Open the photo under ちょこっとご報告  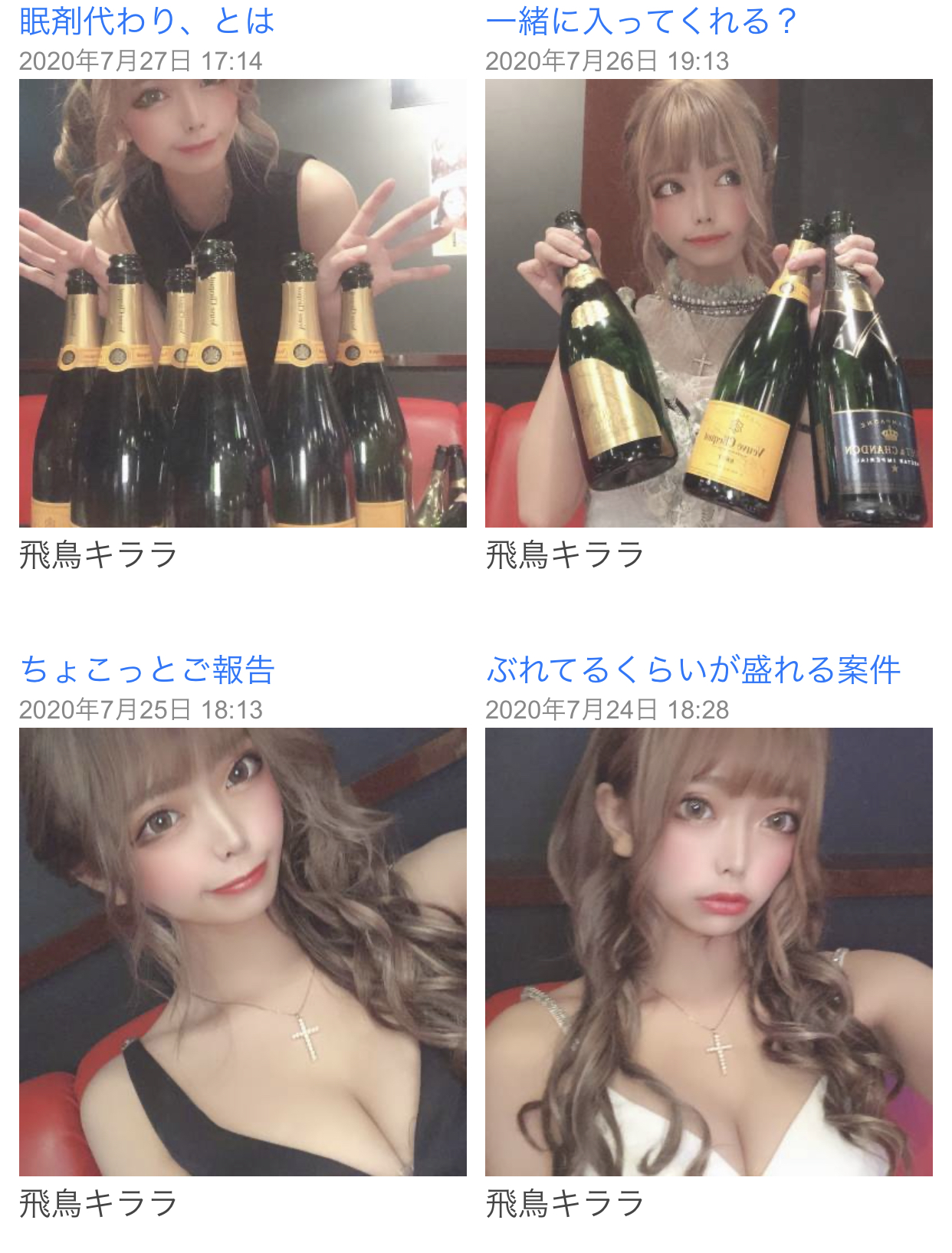(x=242, y=952)
